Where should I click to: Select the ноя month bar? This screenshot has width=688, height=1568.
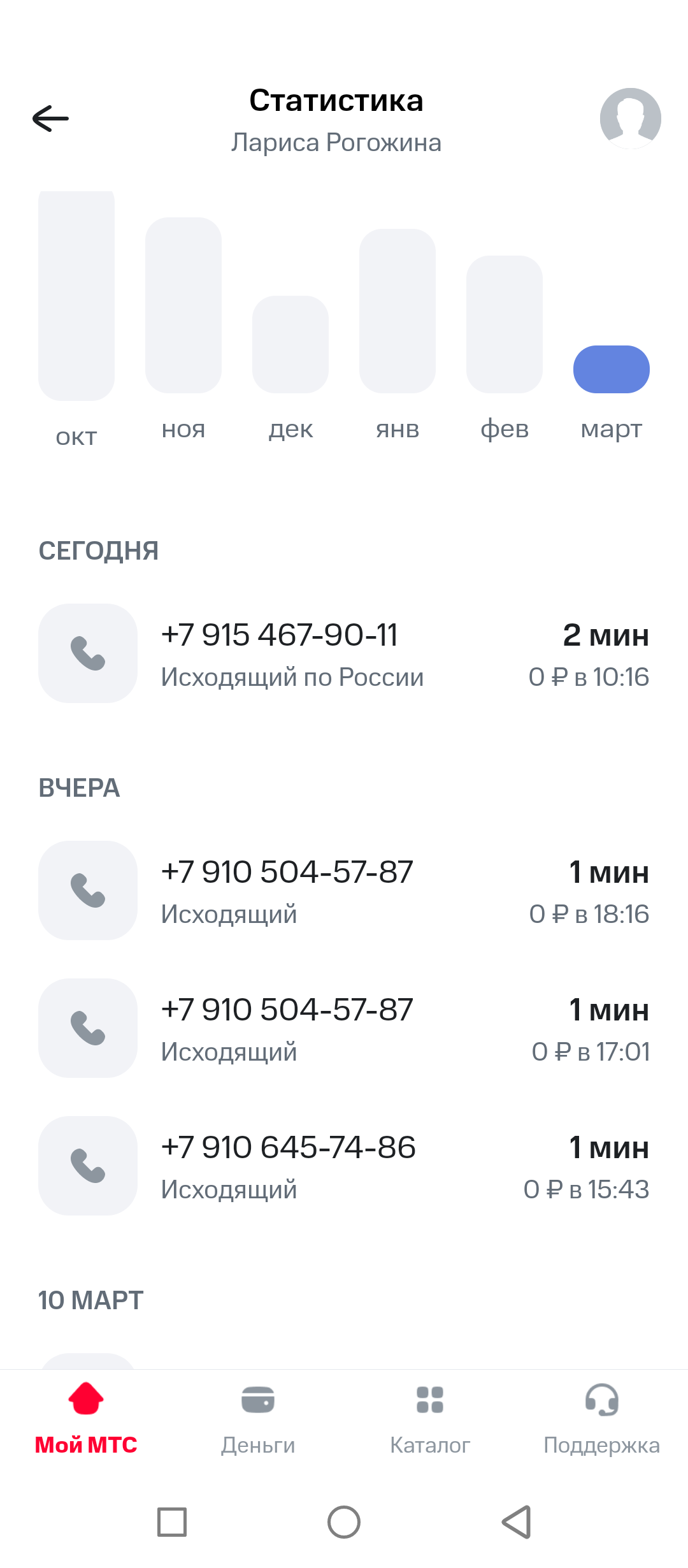coord(183,306)
